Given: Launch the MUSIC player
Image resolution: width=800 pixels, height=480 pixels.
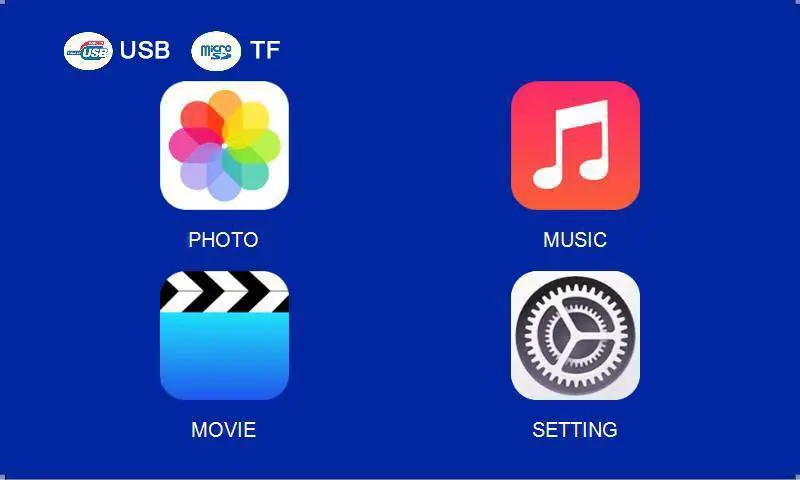Looking at the screenshot, I should pos(575,146).
